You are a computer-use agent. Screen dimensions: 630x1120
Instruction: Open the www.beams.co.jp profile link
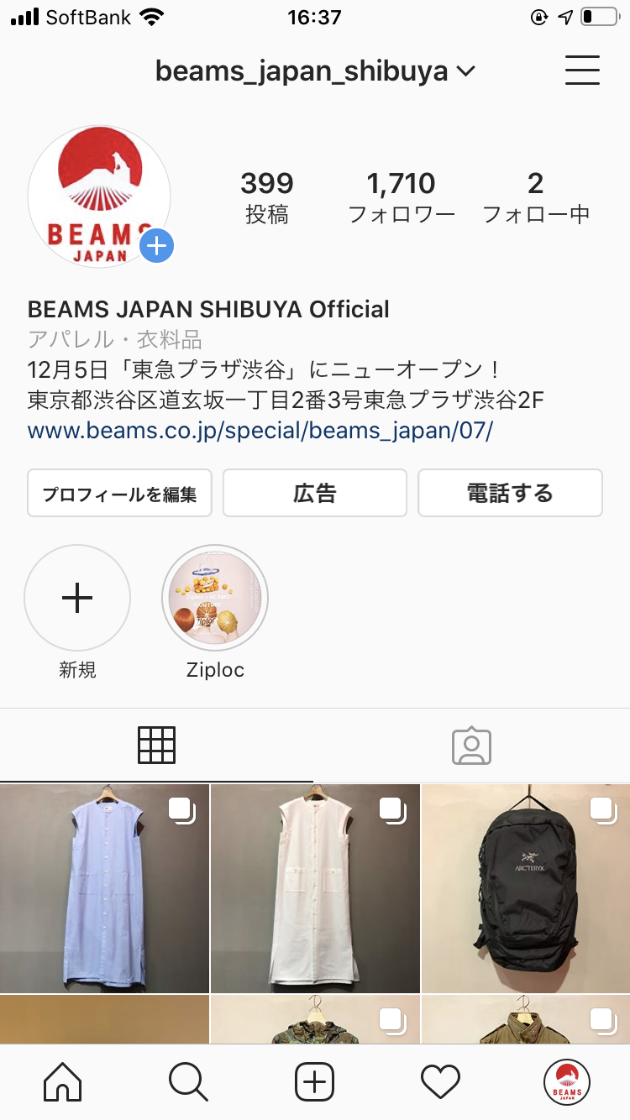[x=260, y=431]
